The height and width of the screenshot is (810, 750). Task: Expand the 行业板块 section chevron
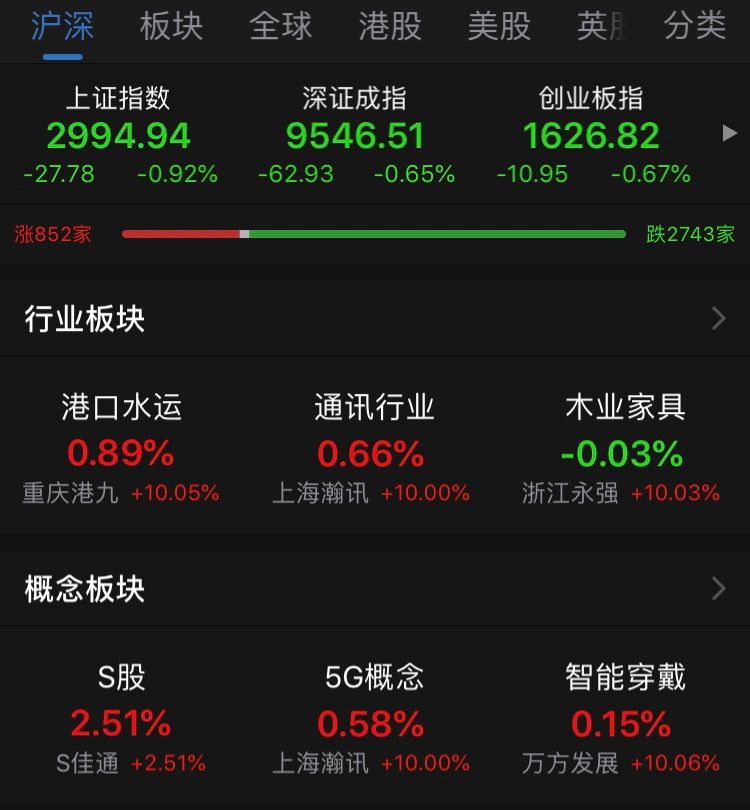click(716, 318)
